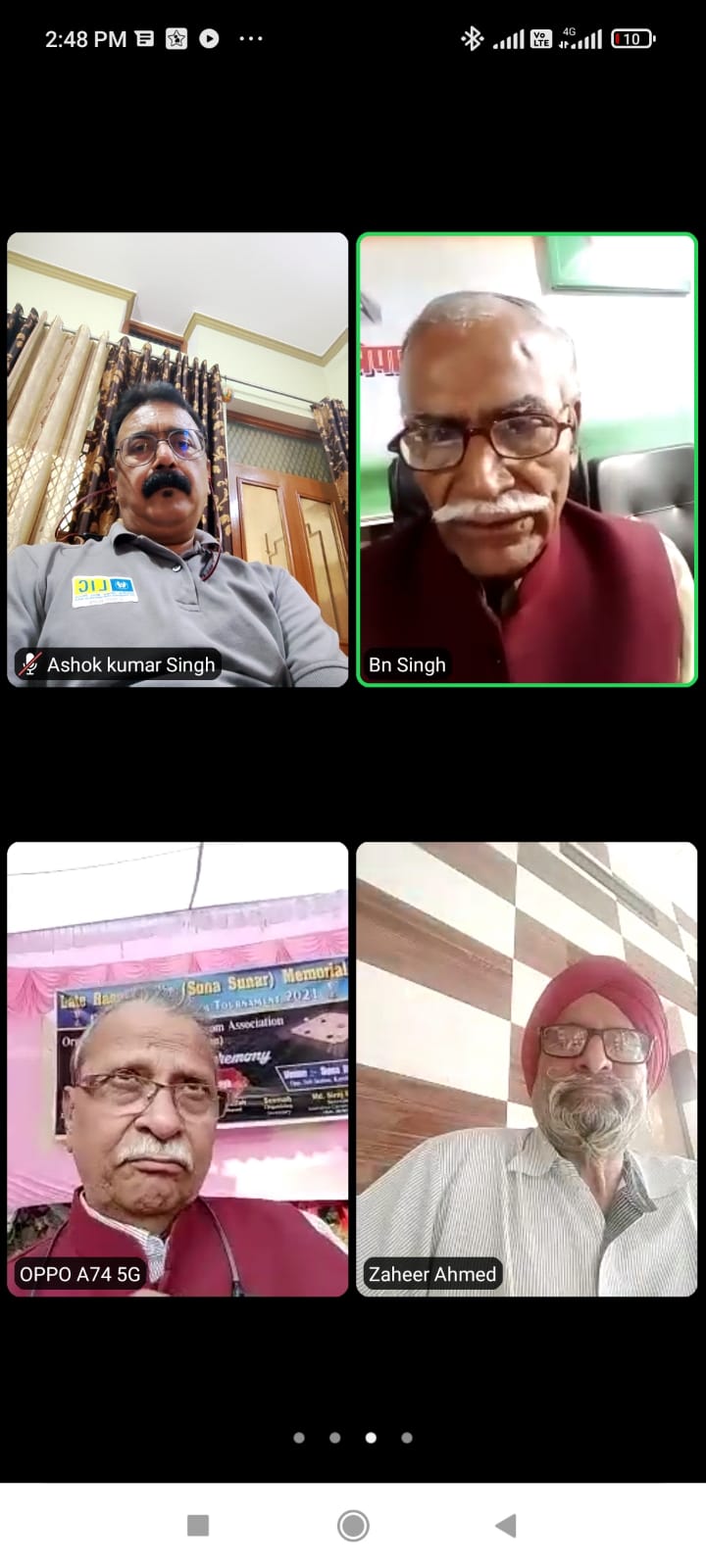Tap the fourth page dot to view next page

coord(405,1438)
